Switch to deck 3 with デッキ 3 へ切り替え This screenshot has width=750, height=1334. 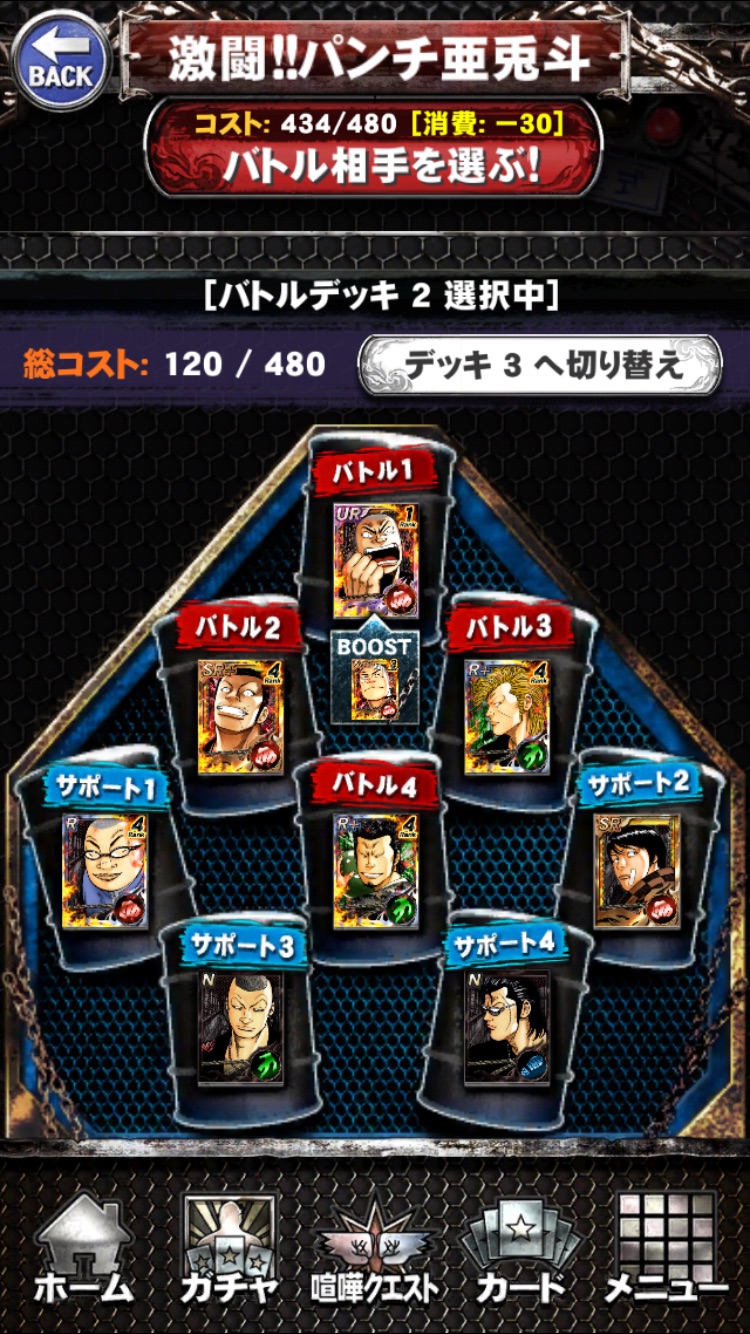coord(540,365)
